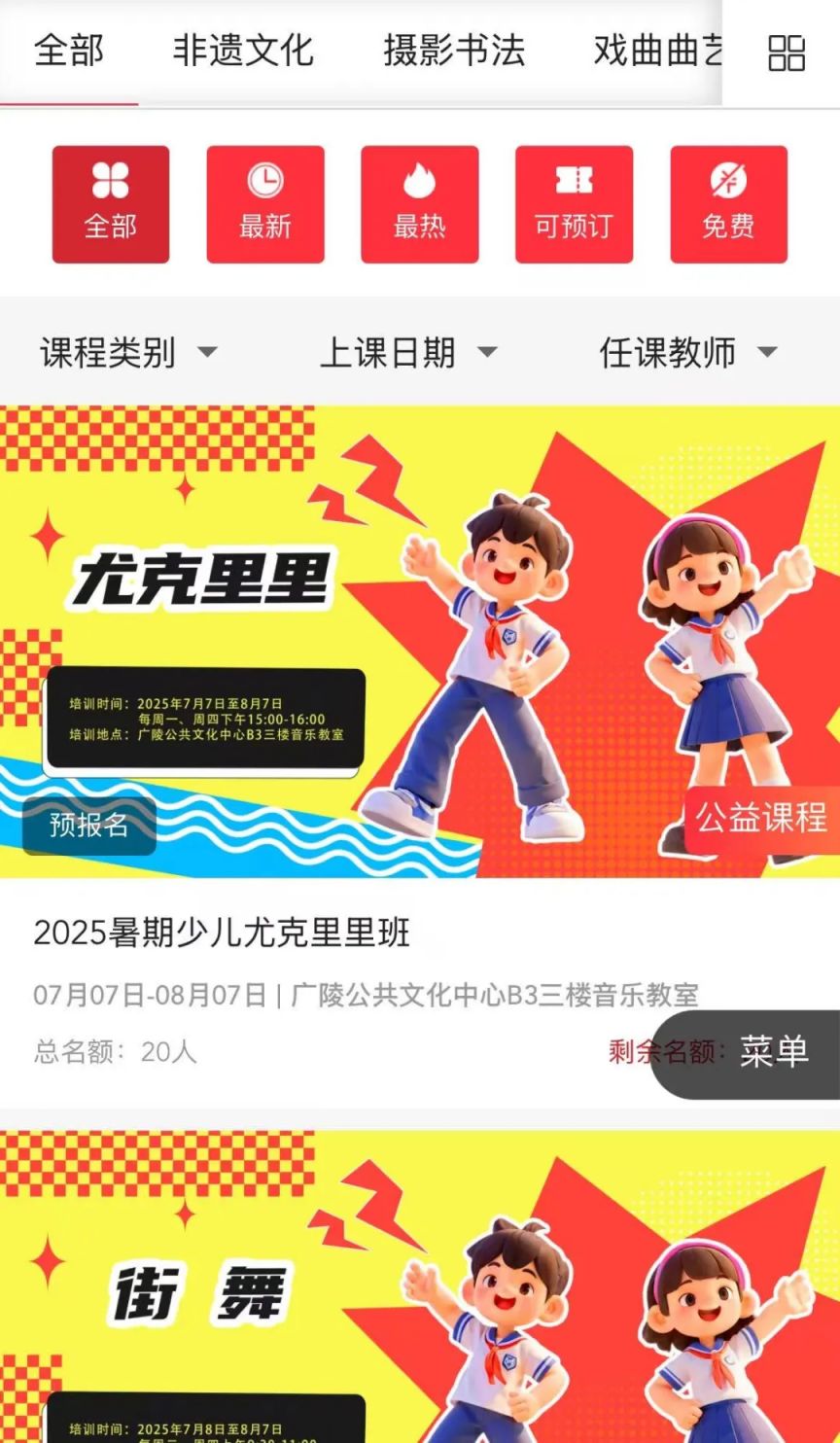840x1443 pixels.
Task: Filter courses by 最新
Action: click(265, 204)
